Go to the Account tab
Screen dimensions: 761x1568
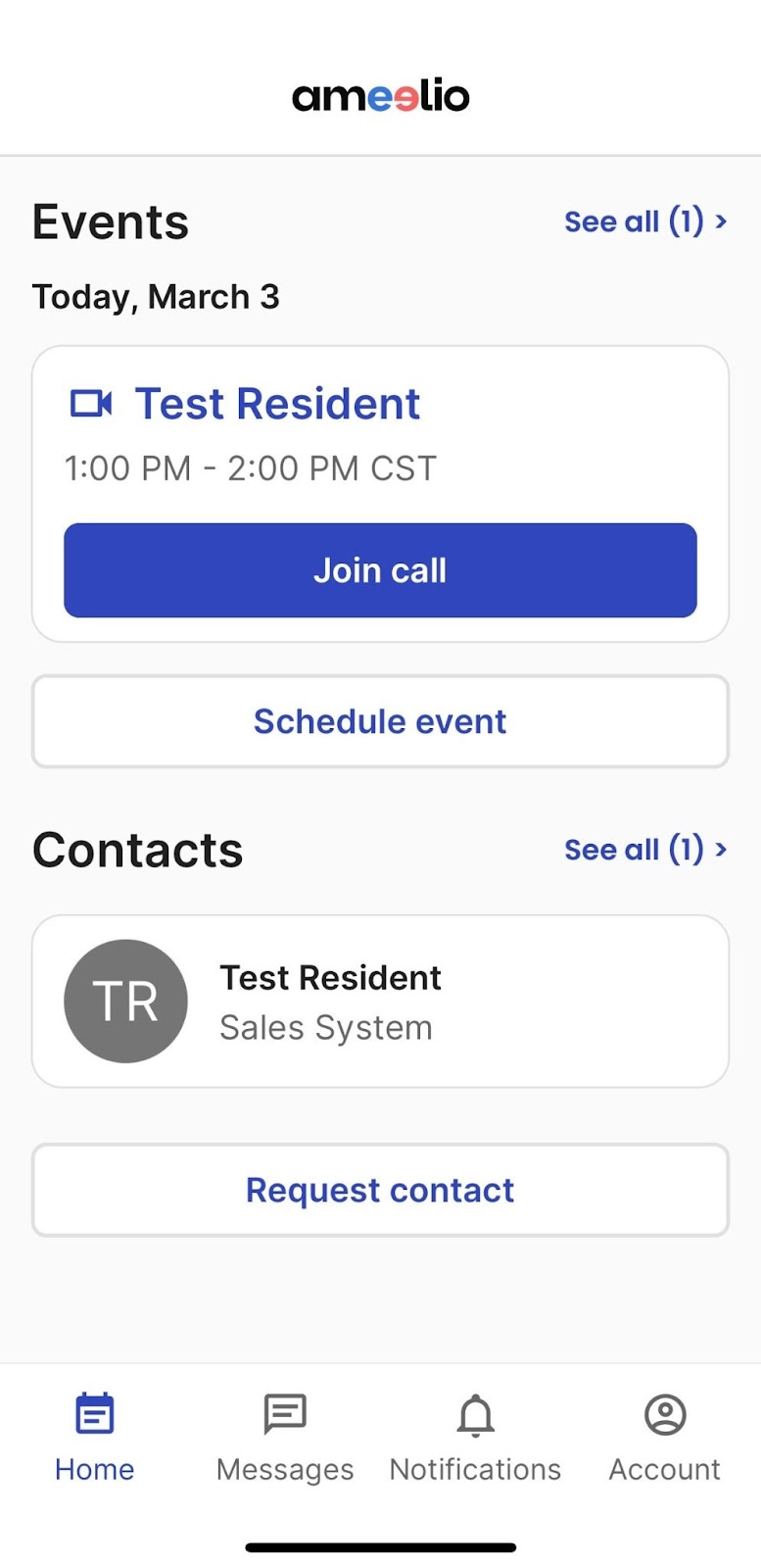click(665, 1438)
